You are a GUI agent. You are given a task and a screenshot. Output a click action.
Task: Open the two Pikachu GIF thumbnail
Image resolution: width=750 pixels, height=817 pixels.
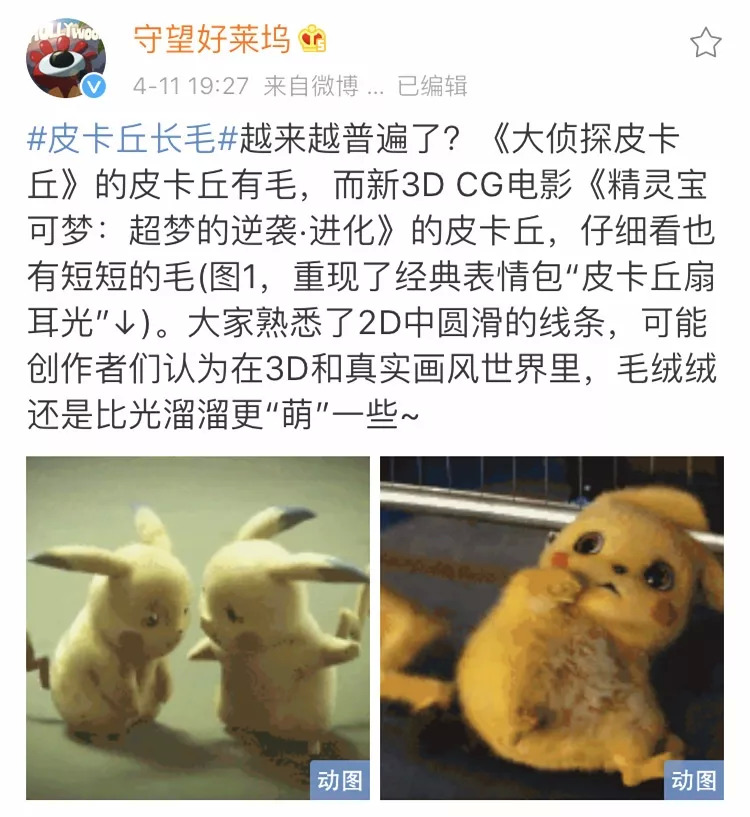[x=198, y=628]
